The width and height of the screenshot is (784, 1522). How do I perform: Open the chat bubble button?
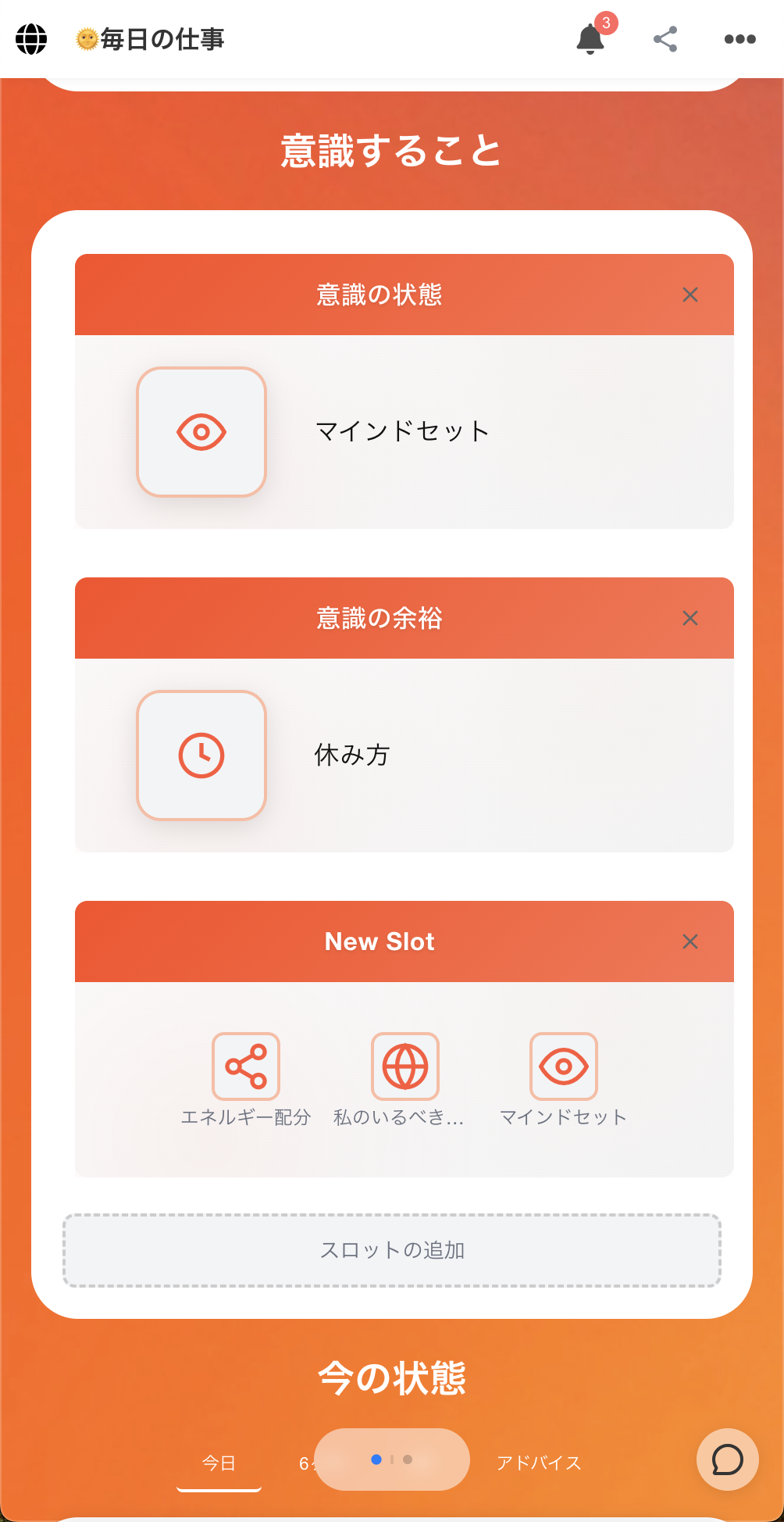pyautogui.click(x=728, y=1459)
